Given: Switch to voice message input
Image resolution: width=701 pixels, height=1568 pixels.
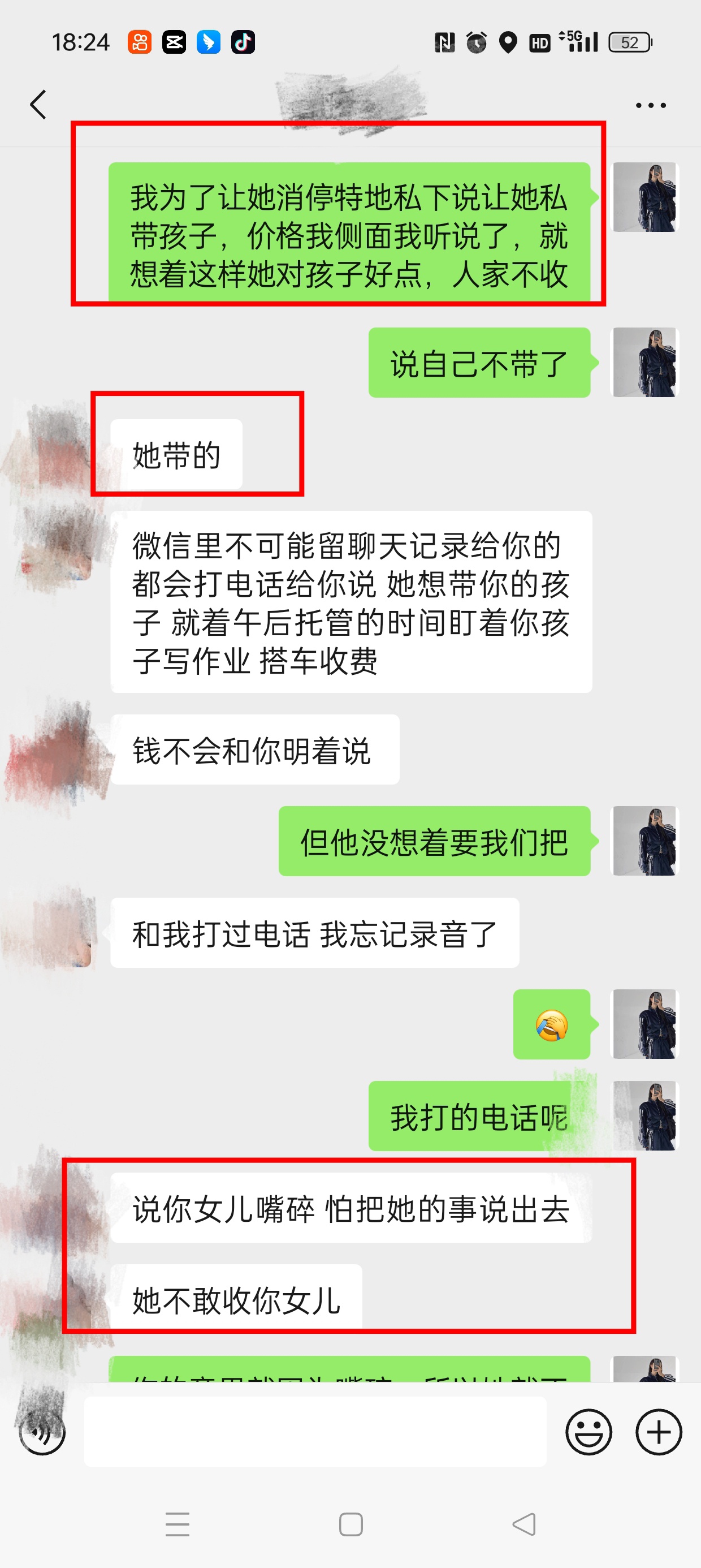Looking at the screenshot, I should pos(42,1432).
